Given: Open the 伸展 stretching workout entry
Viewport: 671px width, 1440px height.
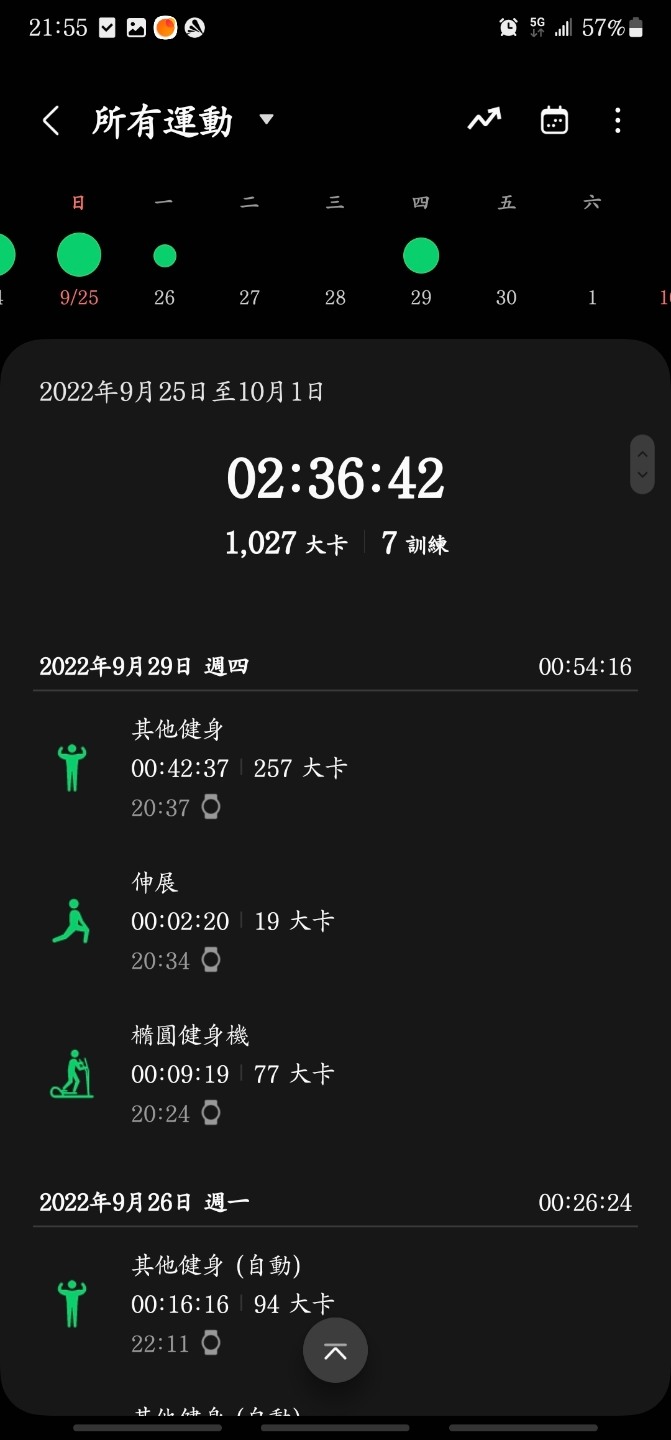Looking at the screenshot, I should tap(335, 921).
